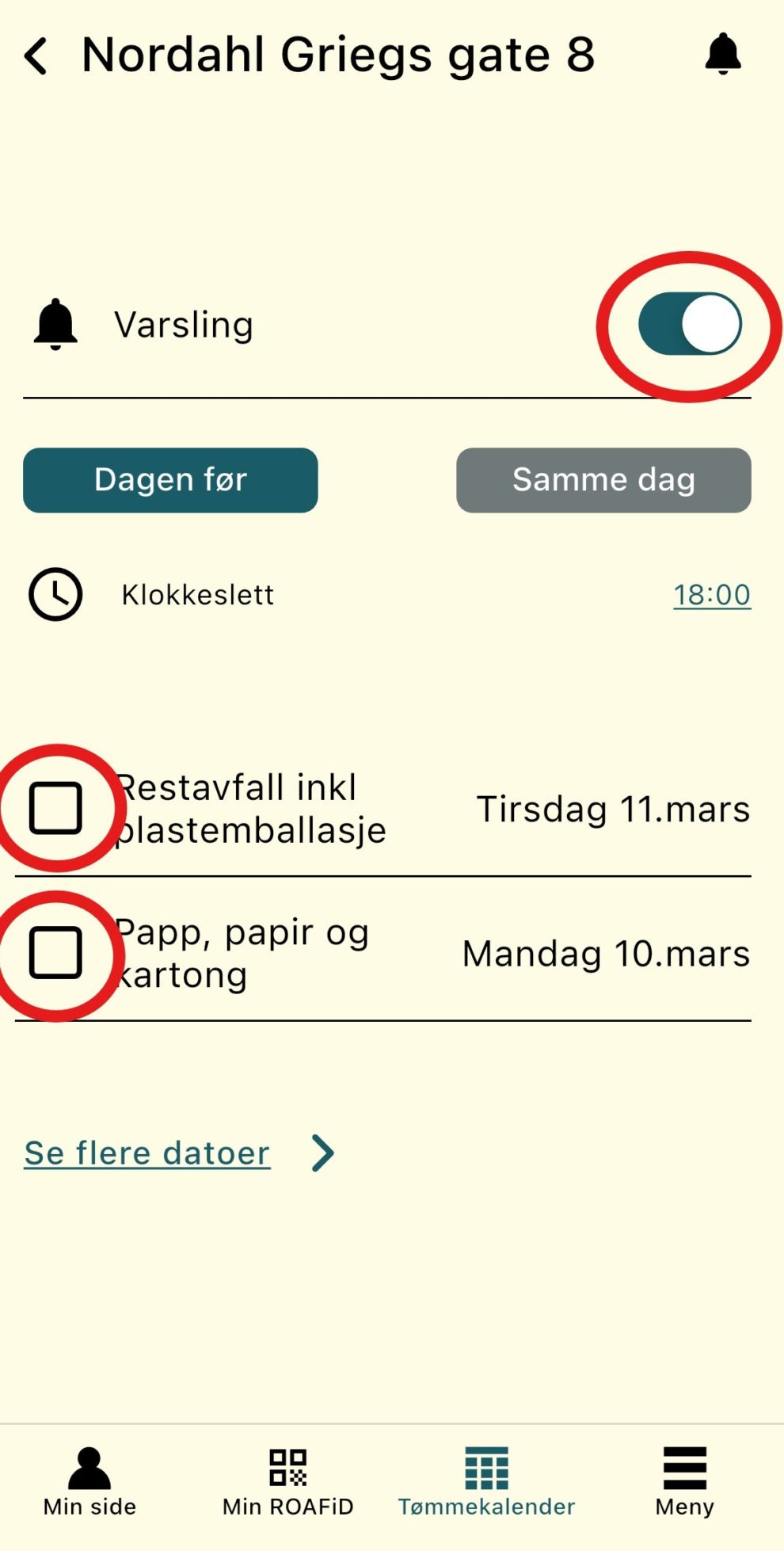Check the Restavfall inkl plastemballasje box
Image resolution: width=784 pixels, height=1551 pixels.
(x=55, y=808)
